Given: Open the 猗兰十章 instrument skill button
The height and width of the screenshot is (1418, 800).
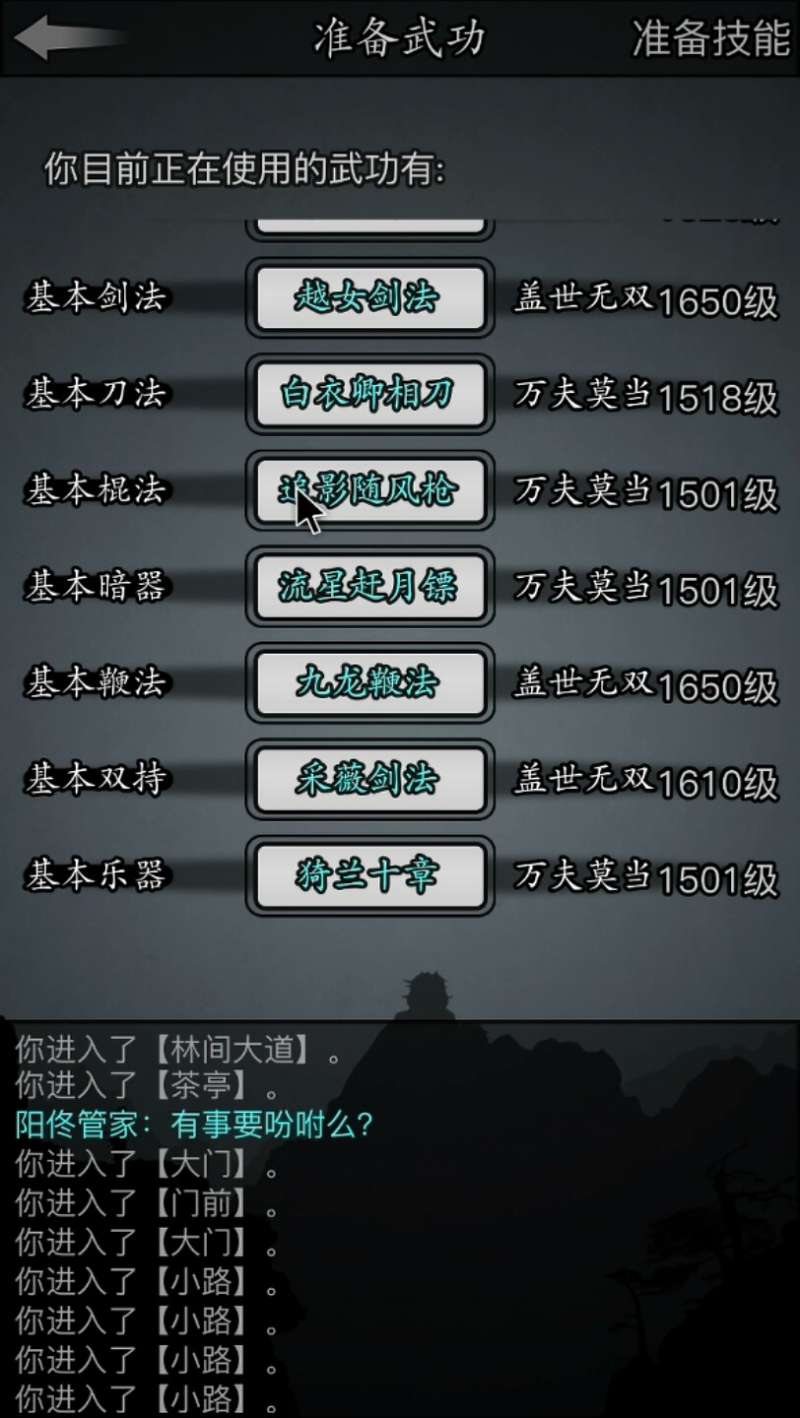Looking at the screenshot, I should pyautogui.click(x=370, y=876).
